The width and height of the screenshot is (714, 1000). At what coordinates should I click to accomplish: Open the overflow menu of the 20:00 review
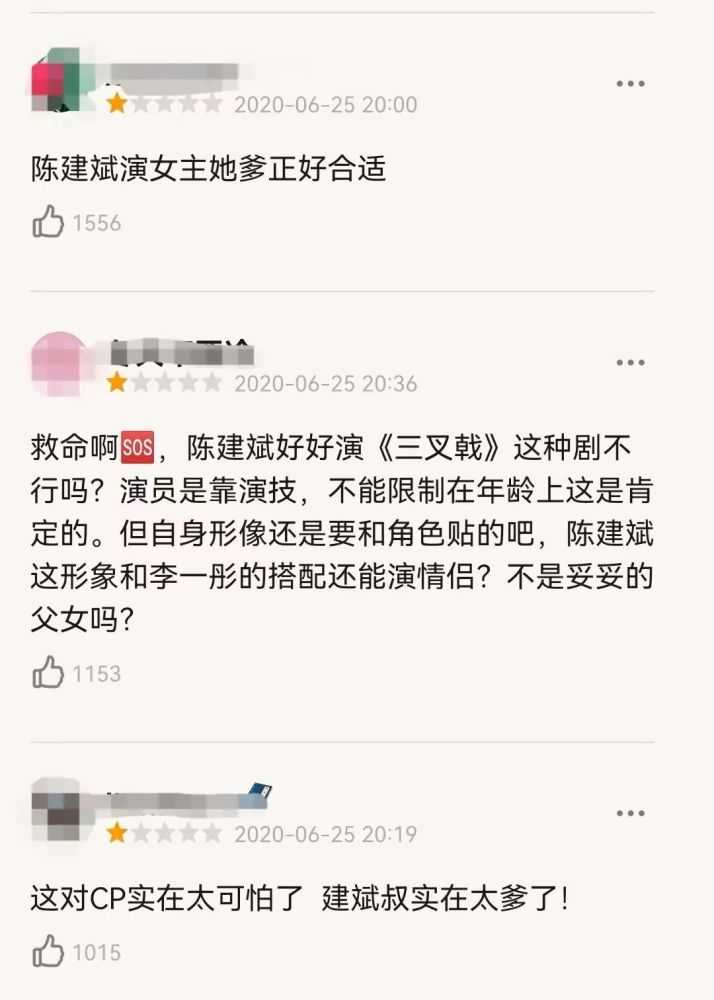(630, 84)
